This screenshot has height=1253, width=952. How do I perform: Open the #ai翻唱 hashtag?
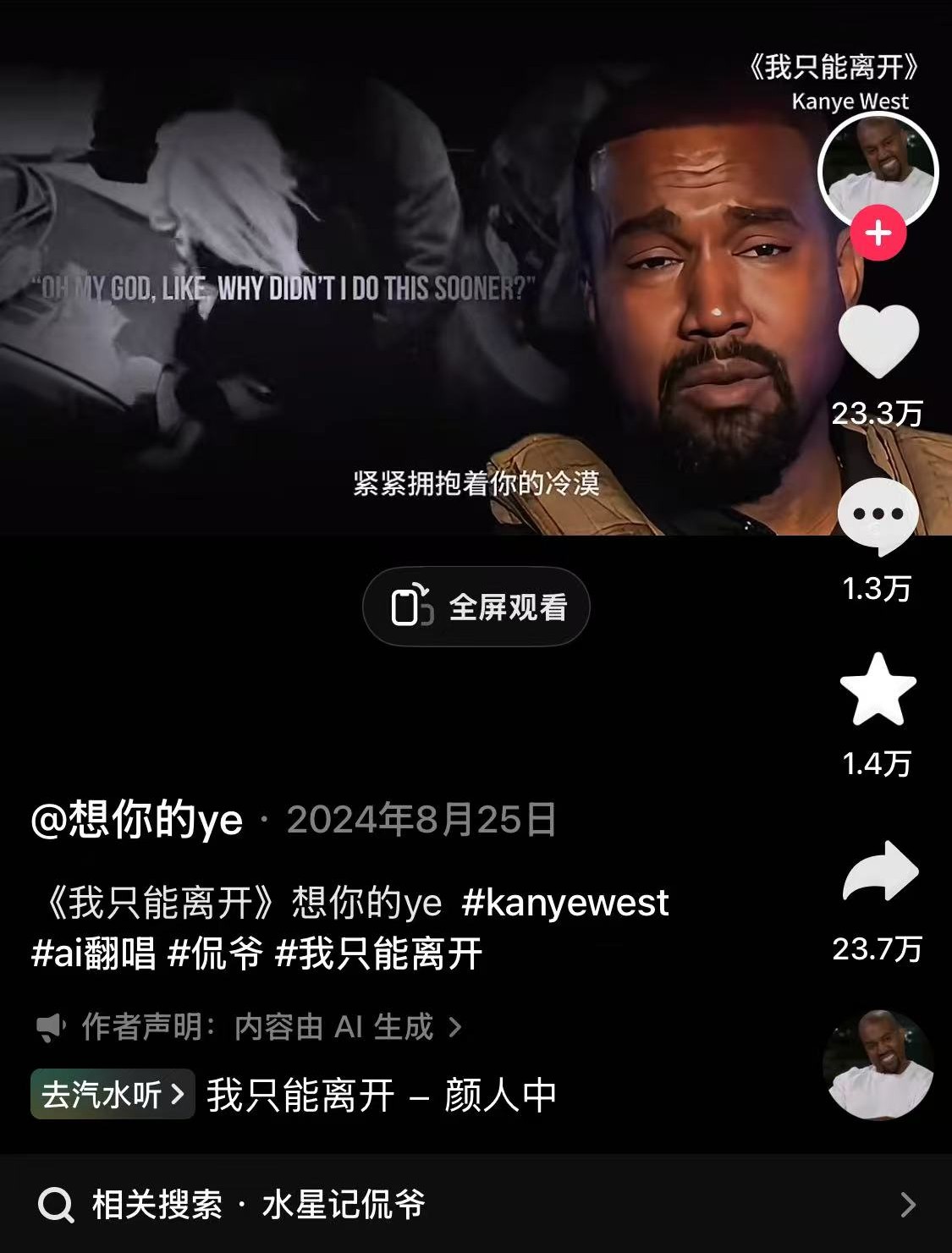pyautogui.click(x=94, y=953)
